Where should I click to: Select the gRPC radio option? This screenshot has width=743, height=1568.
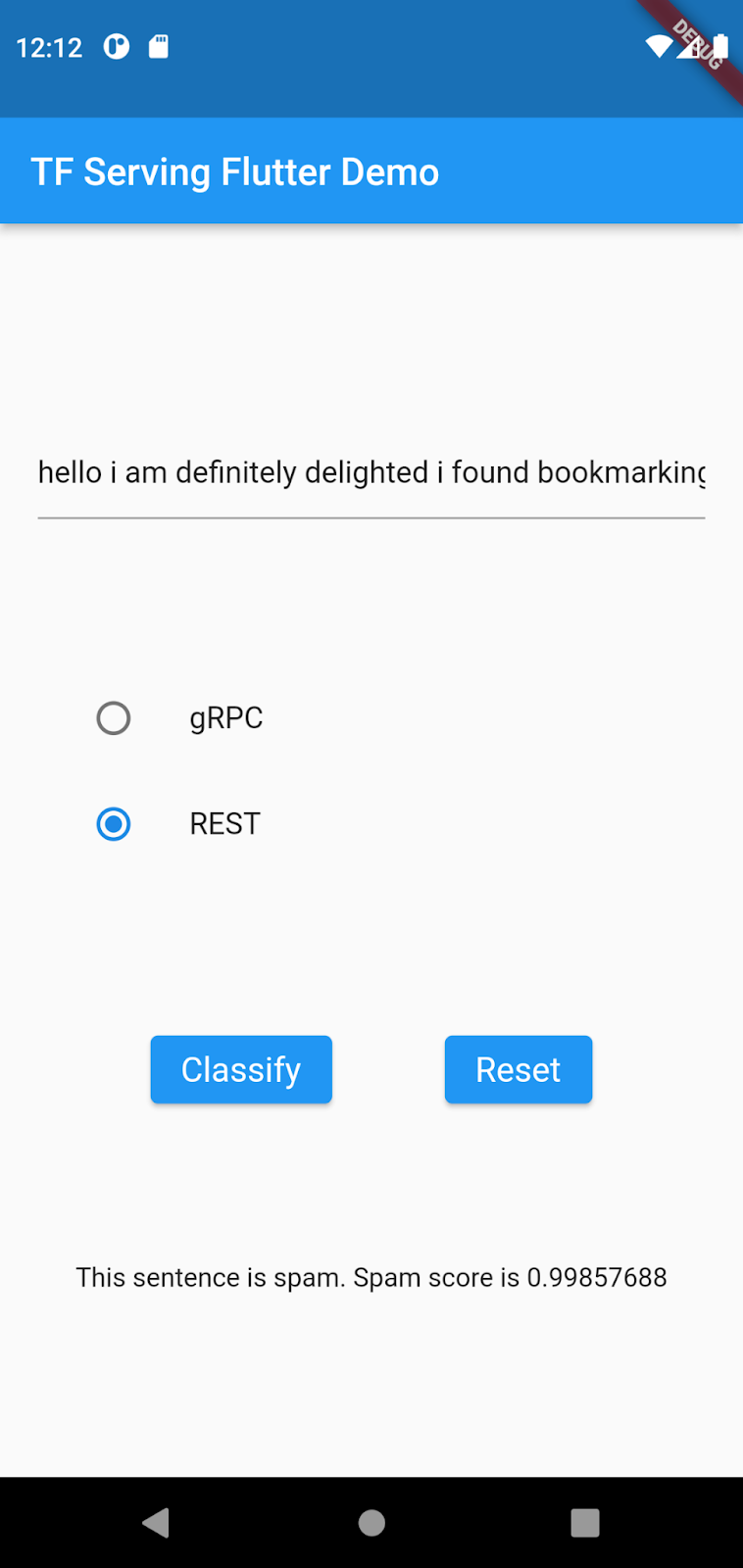[114, 718]
